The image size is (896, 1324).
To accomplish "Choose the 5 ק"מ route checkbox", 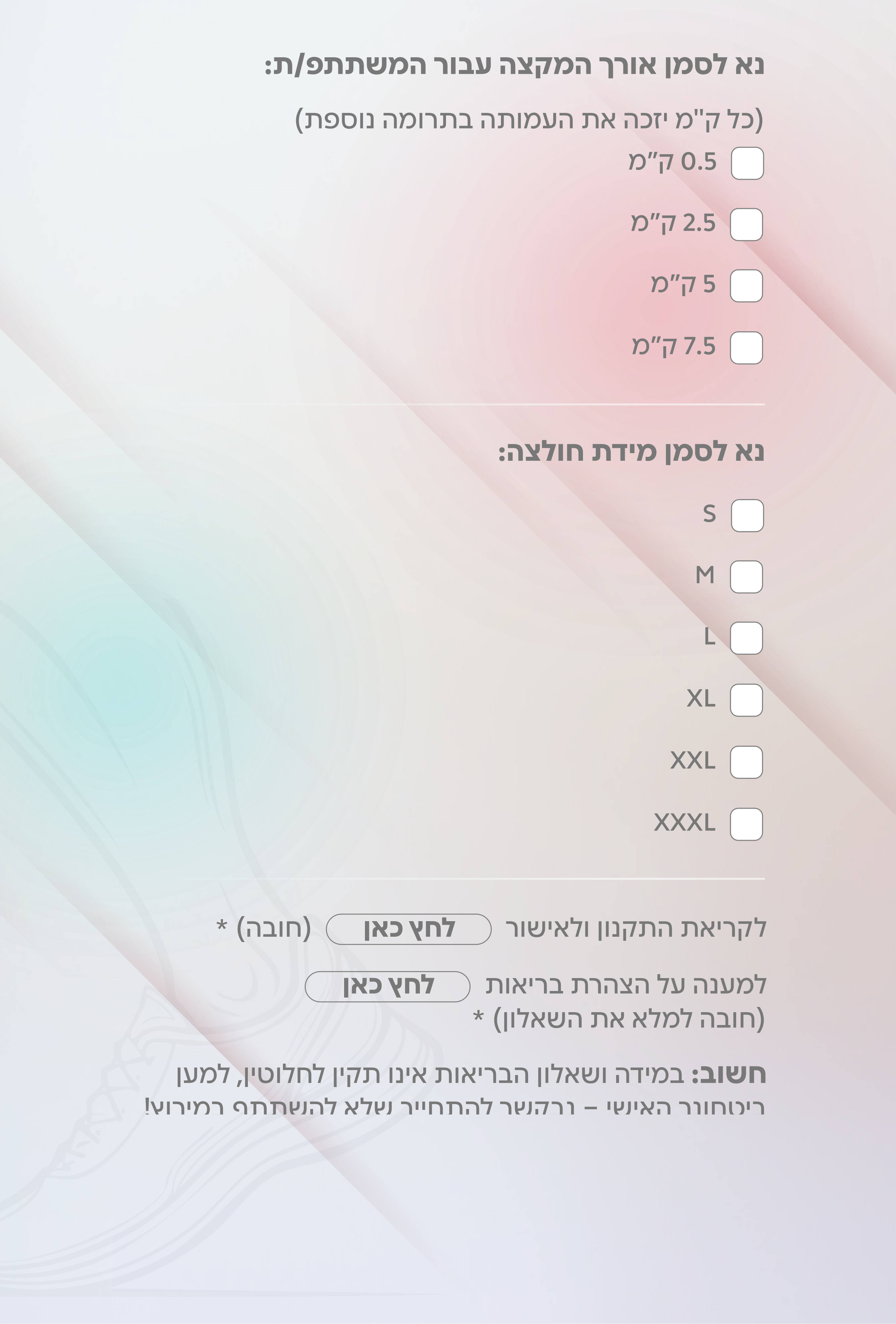I will click(x=746, y=286).
